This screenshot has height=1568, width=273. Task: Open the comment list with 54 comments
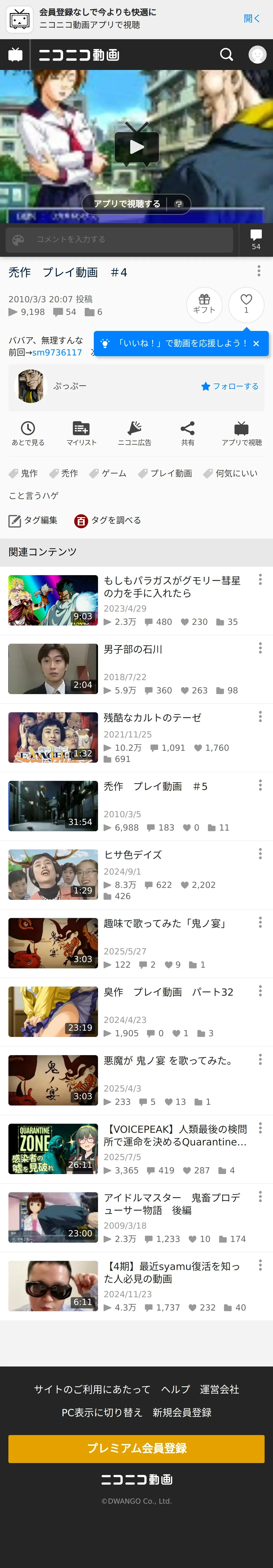pos(256,240)
